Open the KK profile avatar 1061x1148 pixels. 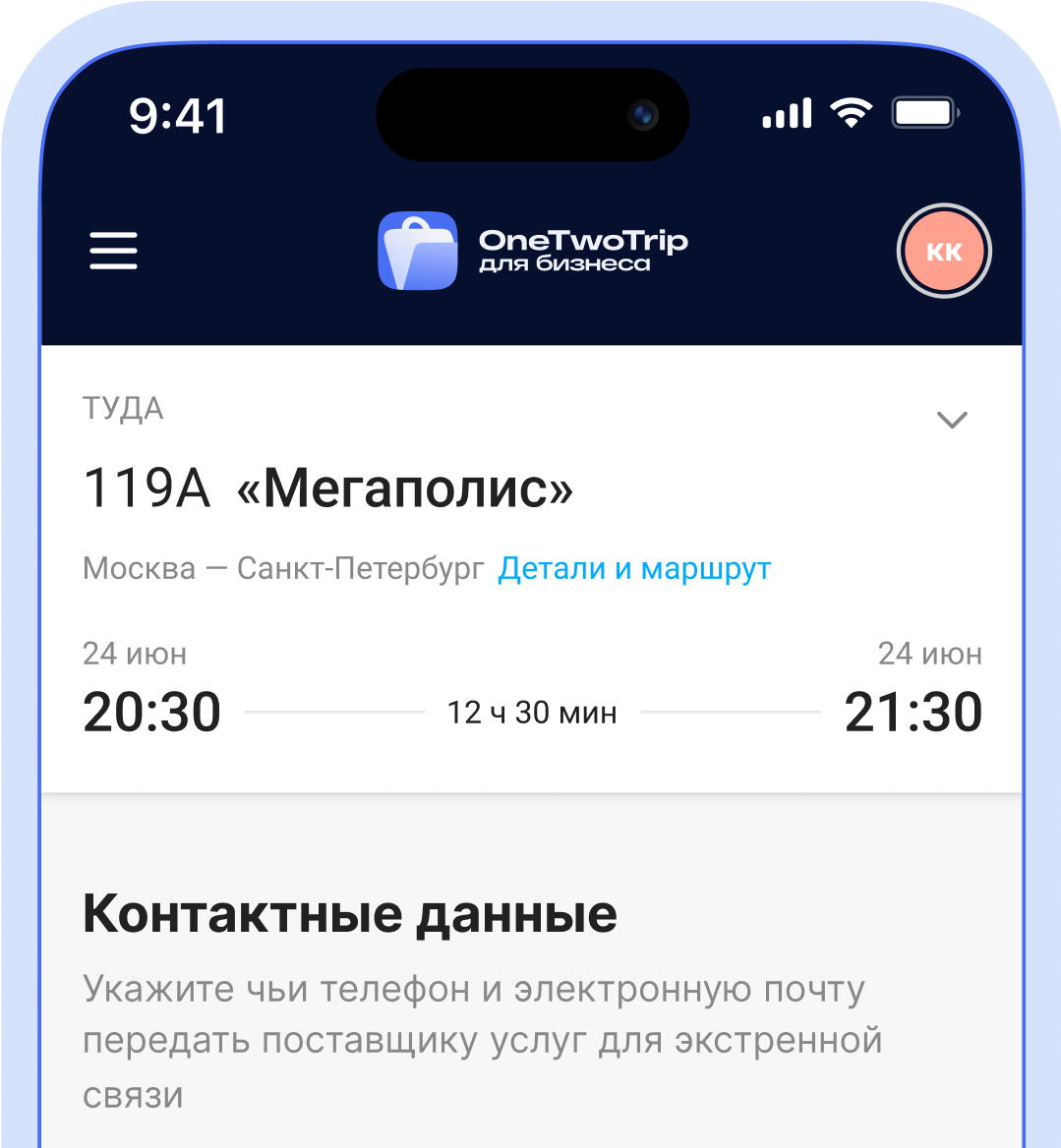(x=944, y=252)
